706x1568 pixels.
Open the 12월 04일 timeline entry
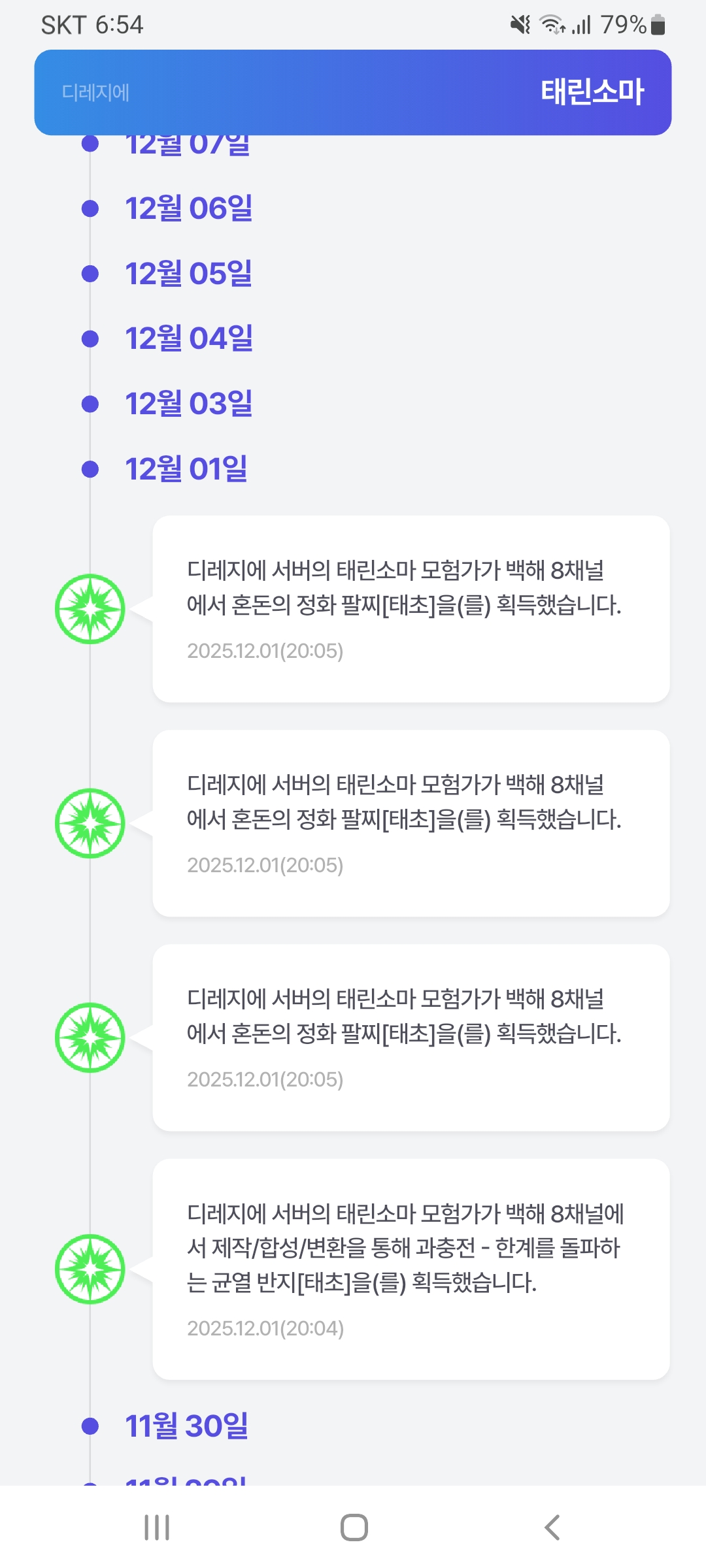pos(188,338)
